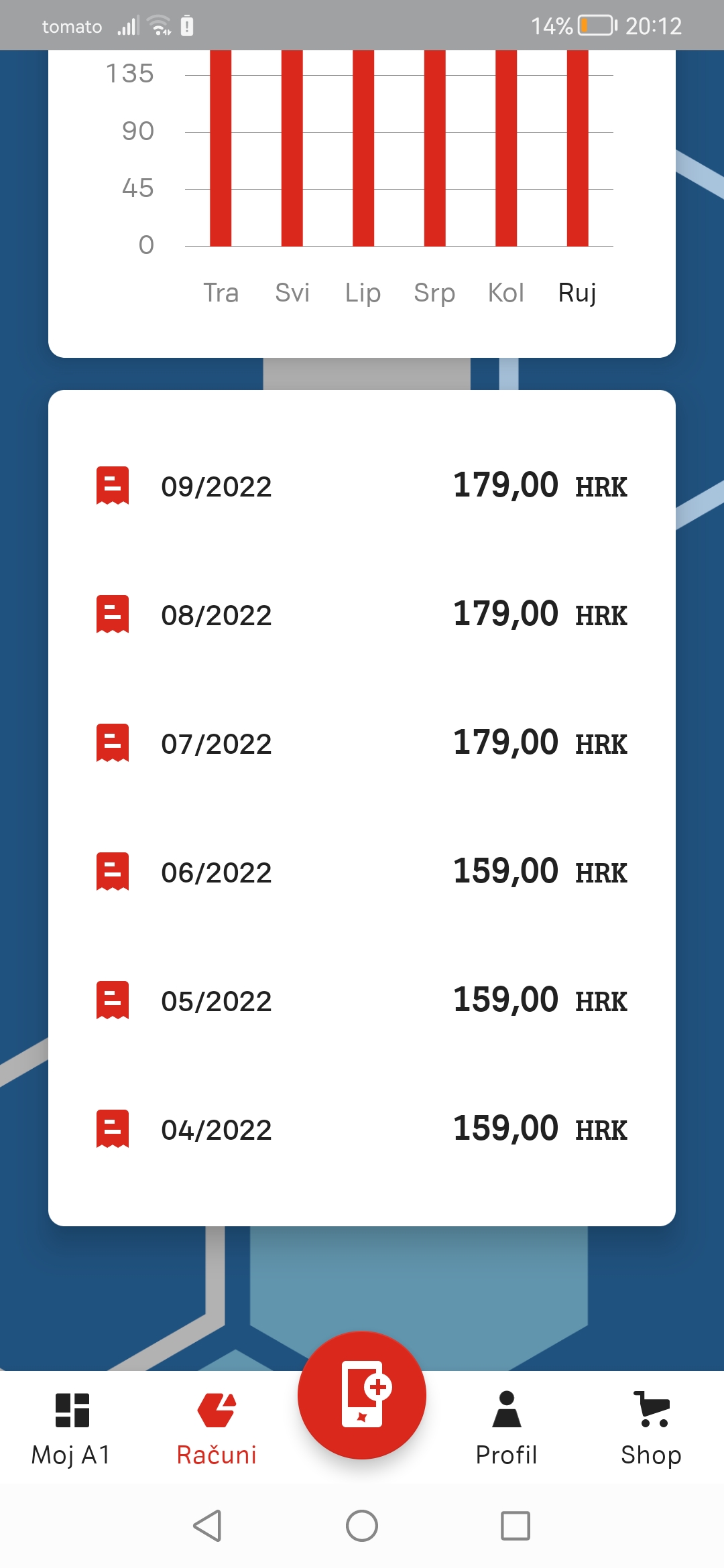Select the Računi tab
The height and width of the screenshot is (1568, 724).
click(217, 1429)
